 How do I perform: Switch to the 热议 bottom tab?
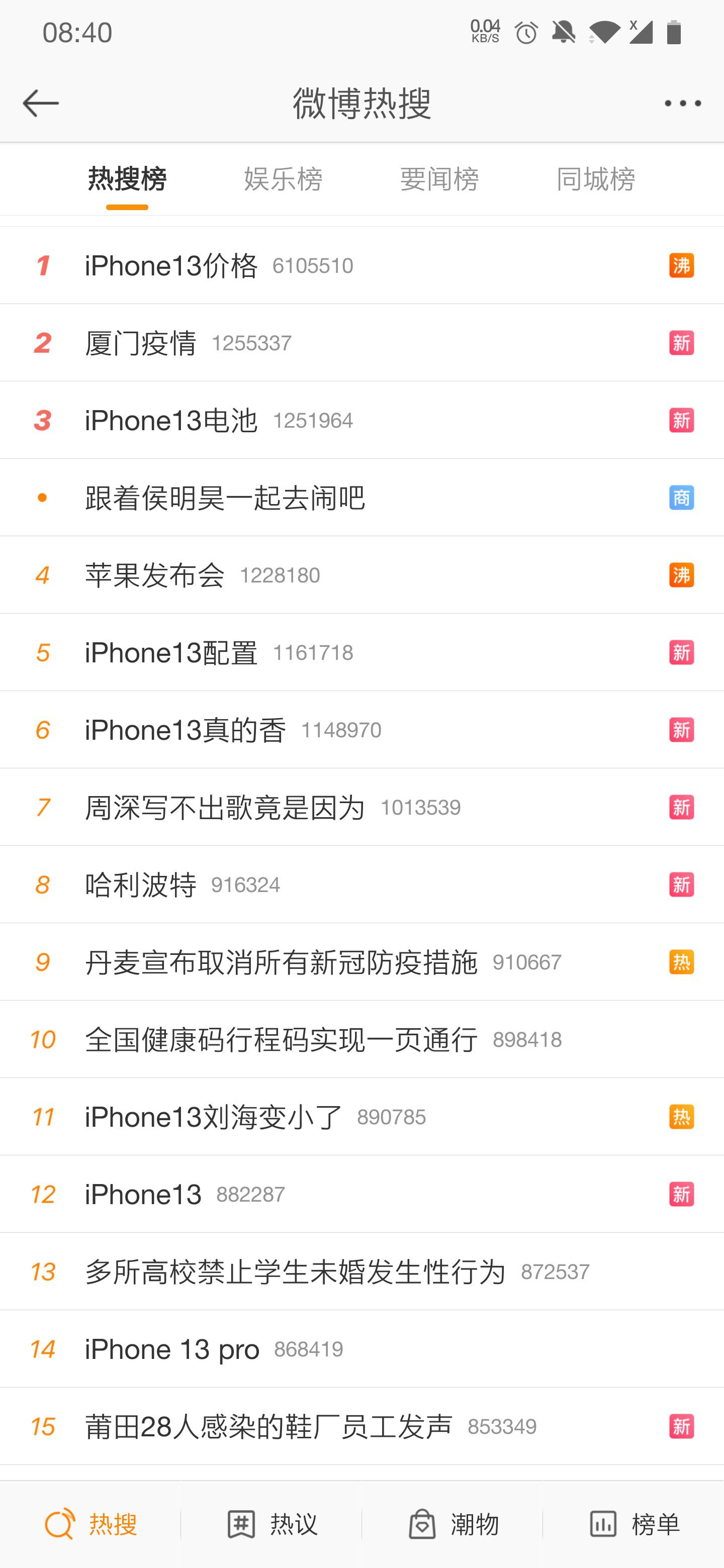pos(271,1524)
